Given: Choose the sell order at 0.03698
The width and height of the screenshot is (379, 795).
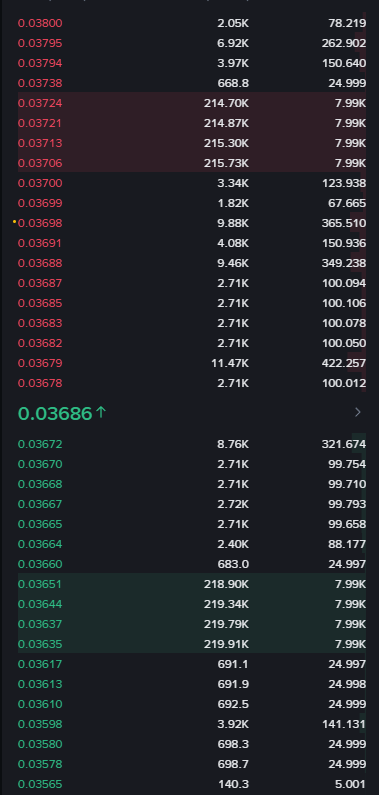Looking at the screenshot, I should coord(192,223).
